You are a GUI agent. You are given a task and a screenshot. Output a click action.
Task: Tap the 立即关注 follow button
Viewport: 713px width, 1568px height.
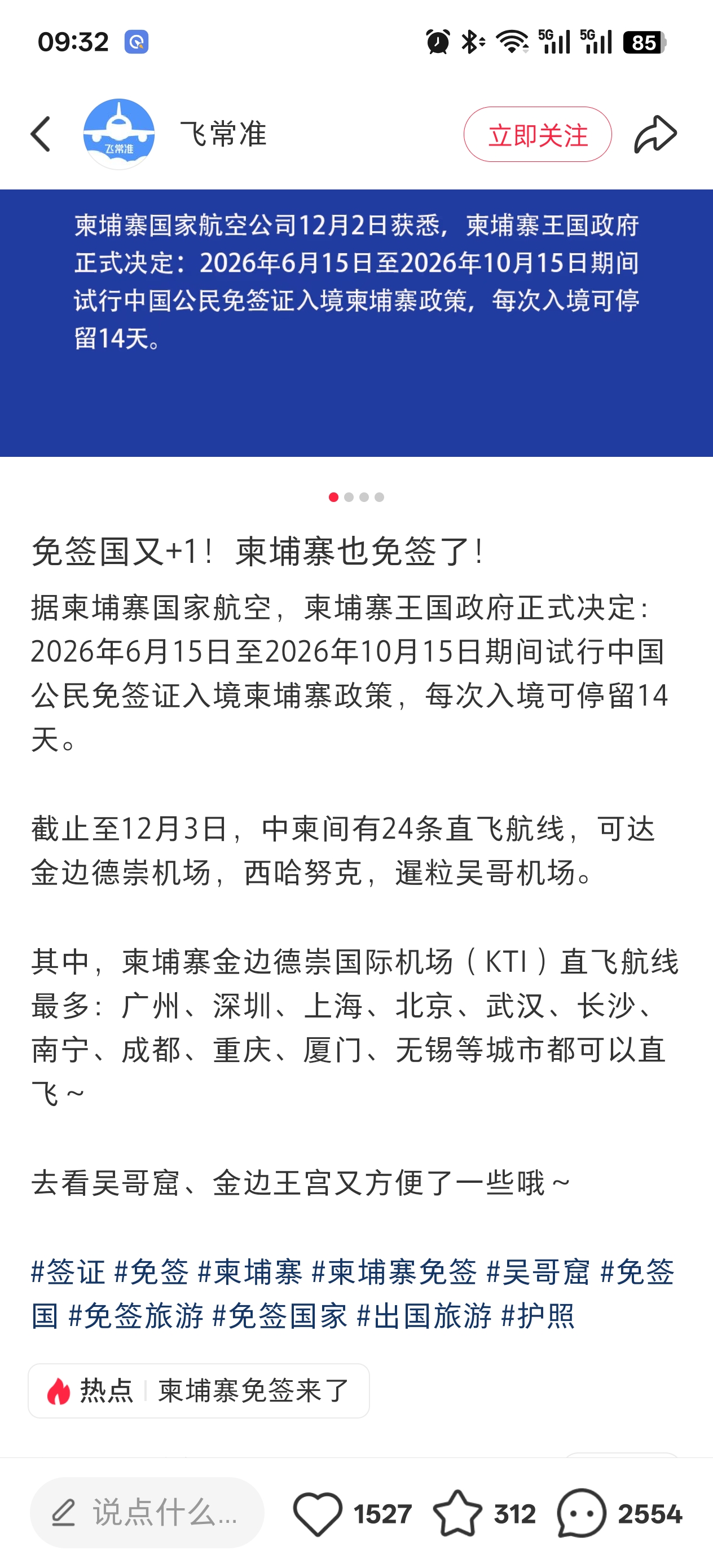coord(537,135)
